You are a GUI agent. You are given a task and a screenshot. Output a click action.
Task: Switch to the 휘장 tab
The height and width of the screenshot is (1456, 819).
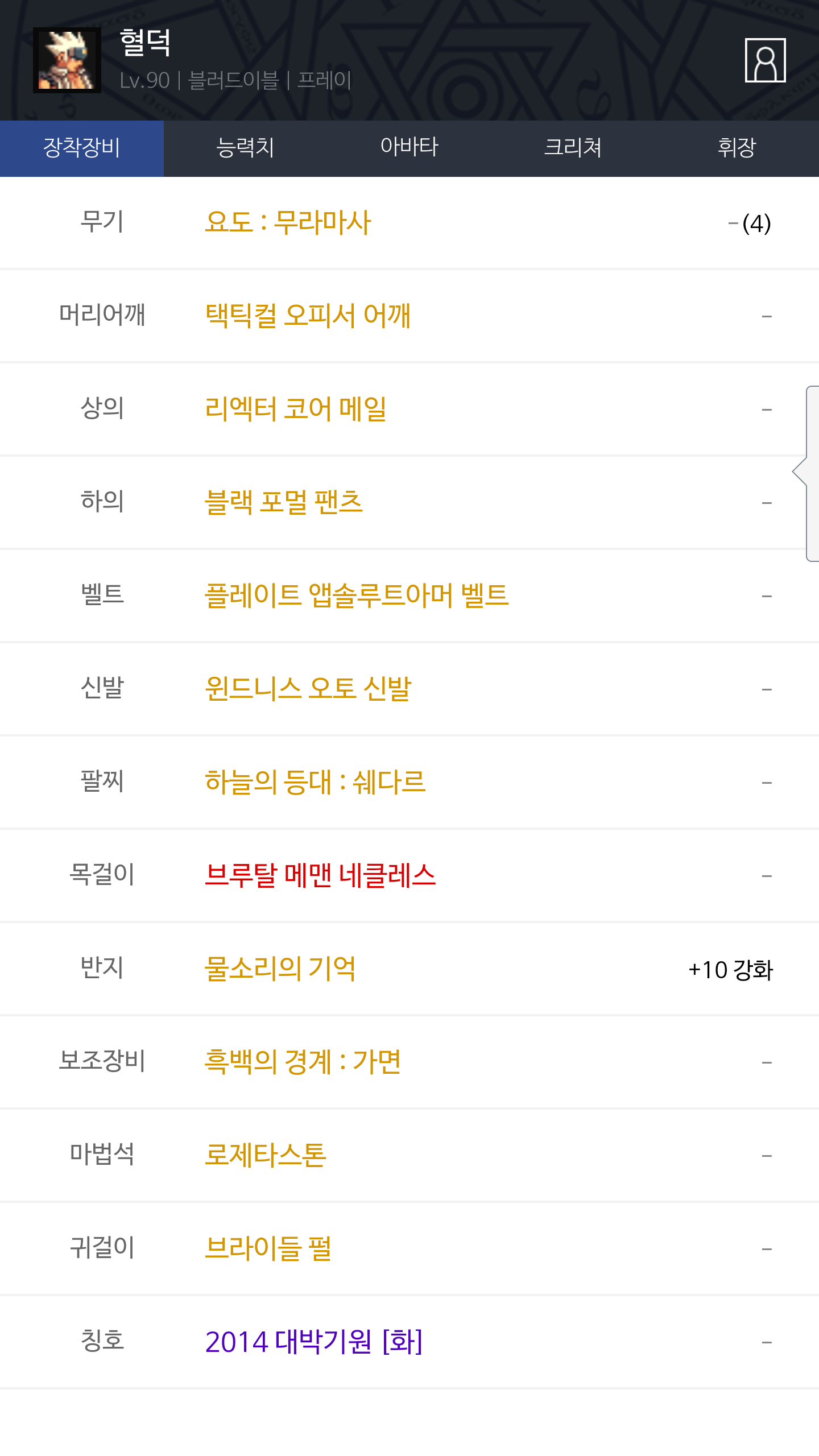pyautogui.click(x=737, y=148)
